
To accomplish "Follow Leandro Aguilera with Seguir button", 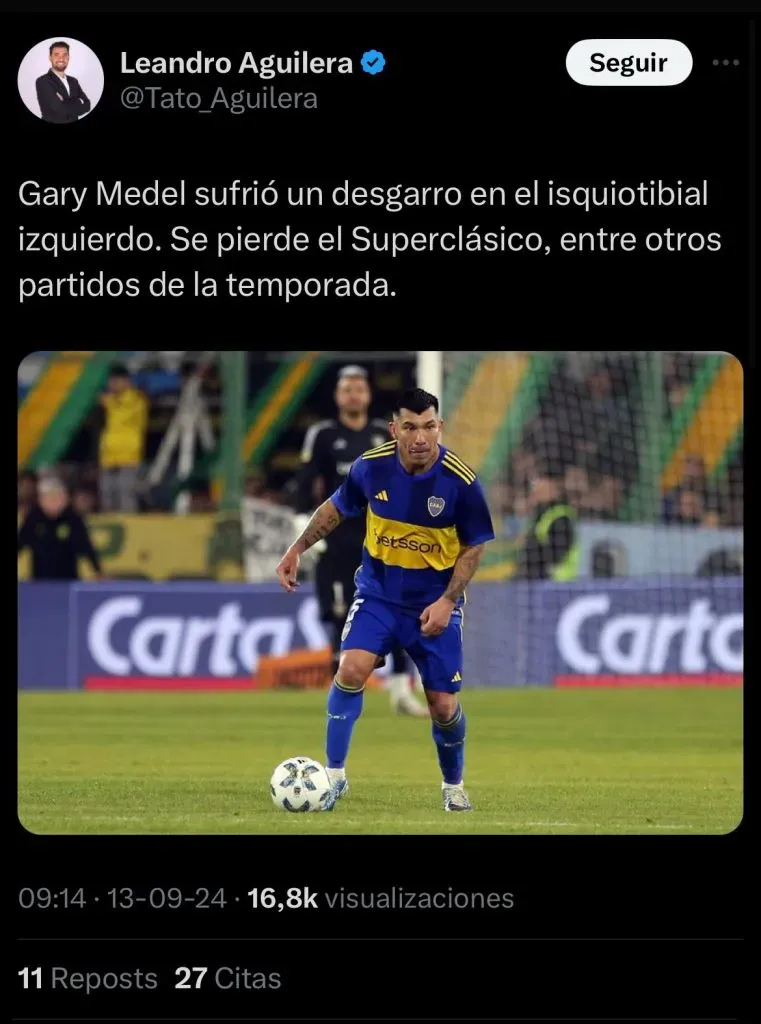I will pyautogui.click(x=628, y=63).
